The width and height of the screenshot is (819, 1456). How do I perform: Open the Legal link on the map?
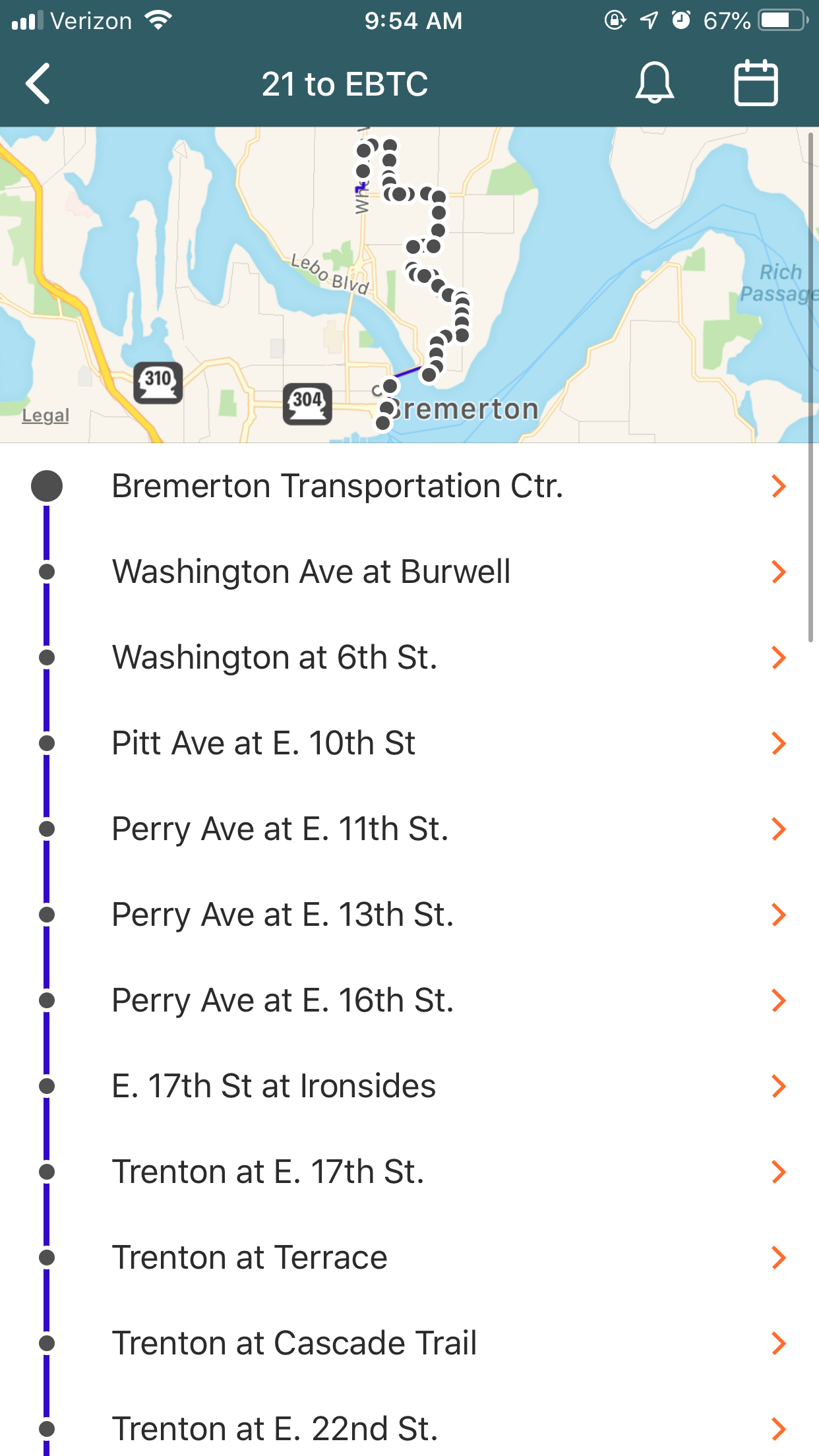pos(45,415)
